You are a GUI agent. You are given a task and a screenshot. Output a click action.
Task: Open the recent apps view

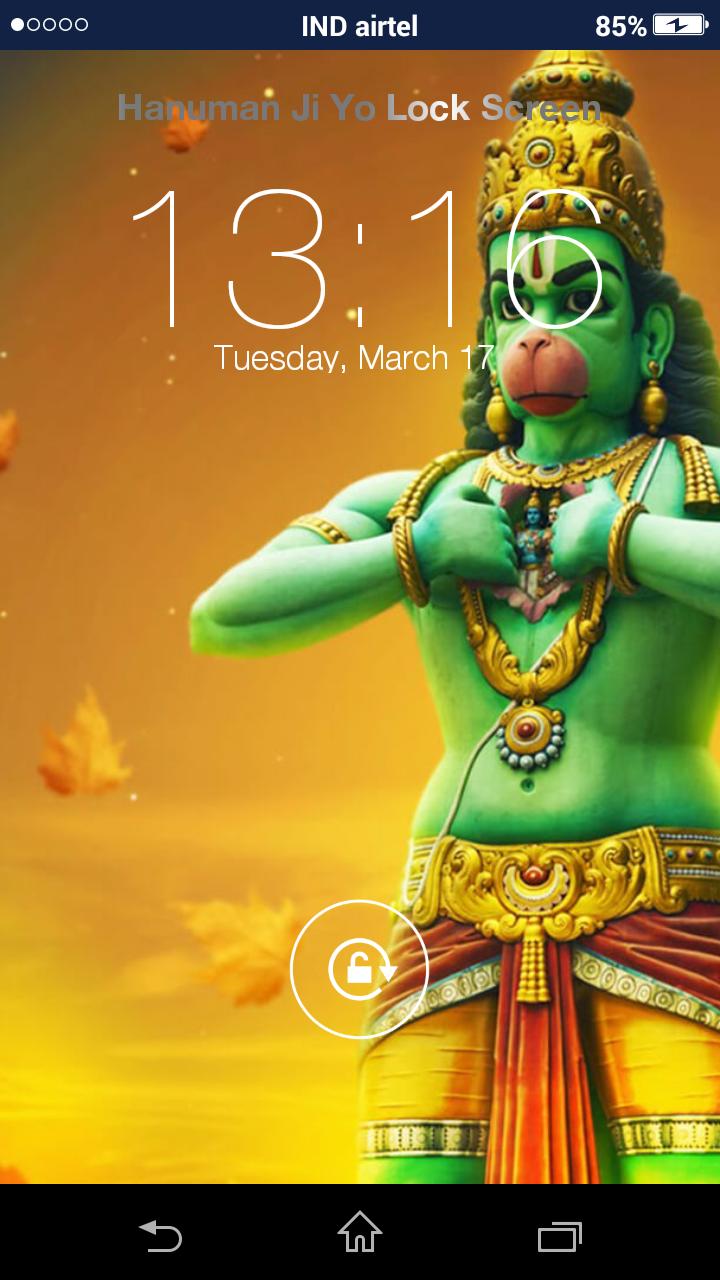[559, 1236]
